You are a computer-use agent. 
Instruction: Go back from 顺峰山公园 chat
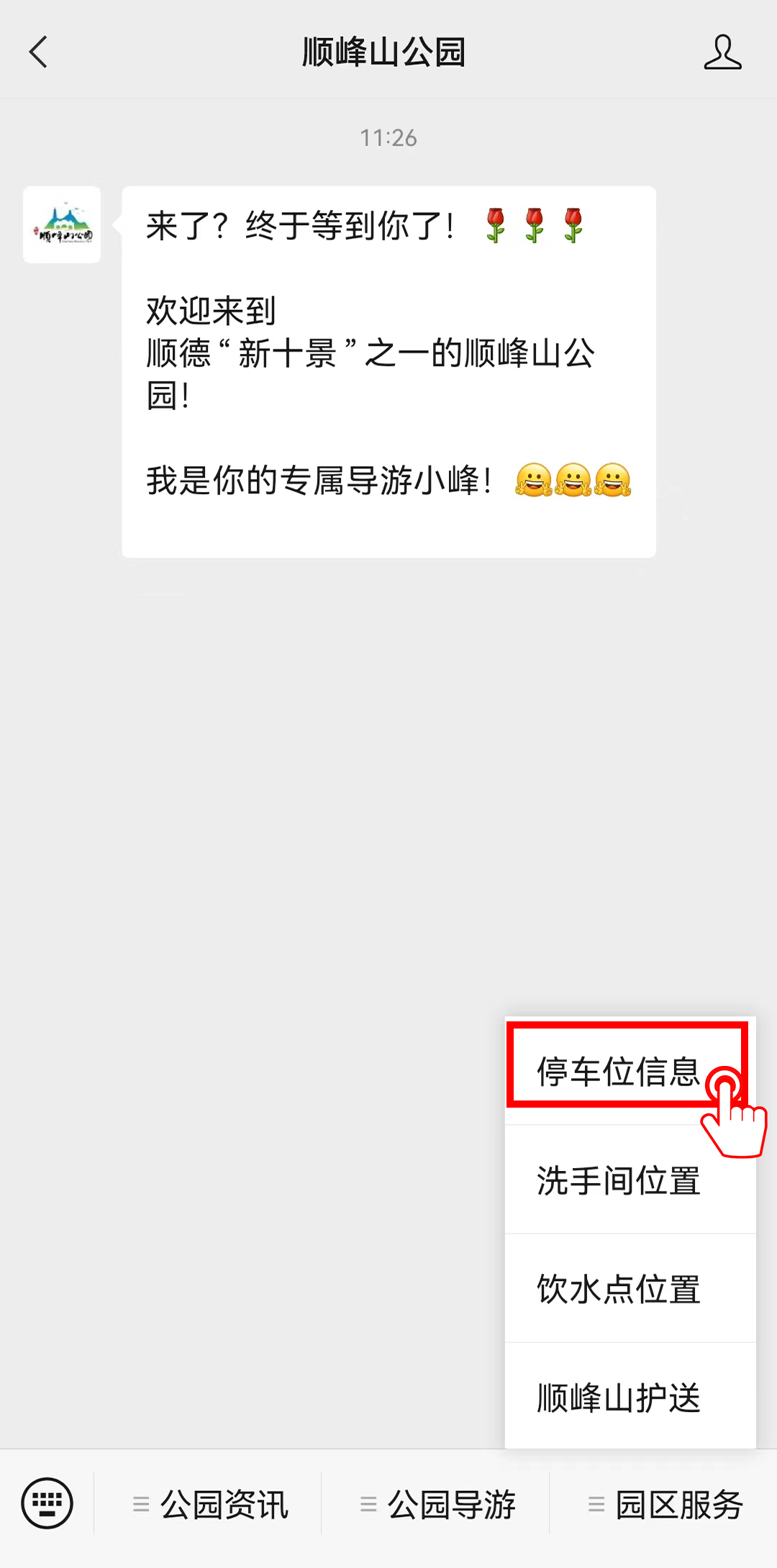(39, 53)
